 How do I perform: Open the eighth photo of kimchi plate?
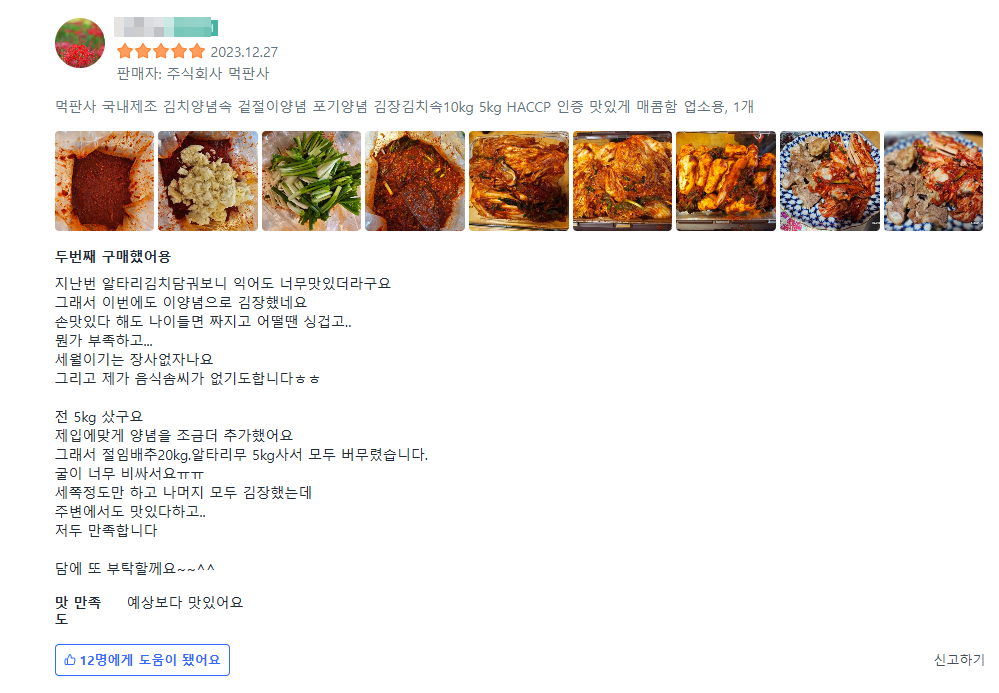pos(830,181)
